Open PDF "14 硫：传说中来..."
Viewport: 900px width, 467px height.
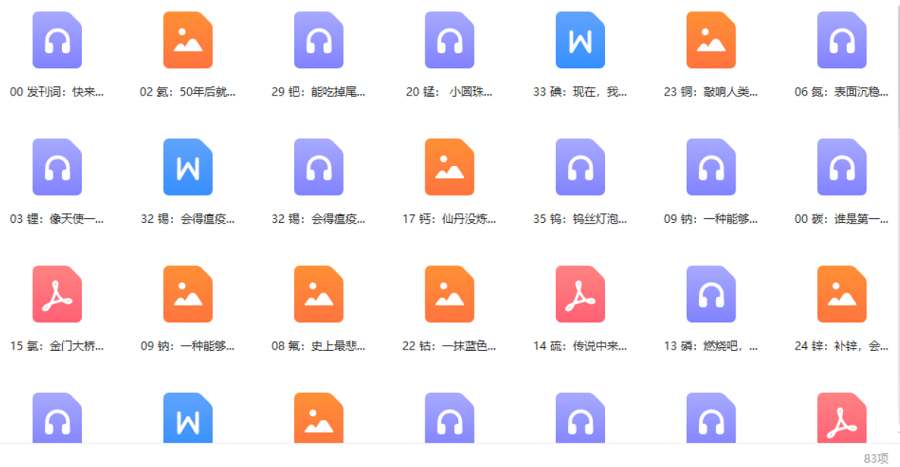(x=580, y=295)
